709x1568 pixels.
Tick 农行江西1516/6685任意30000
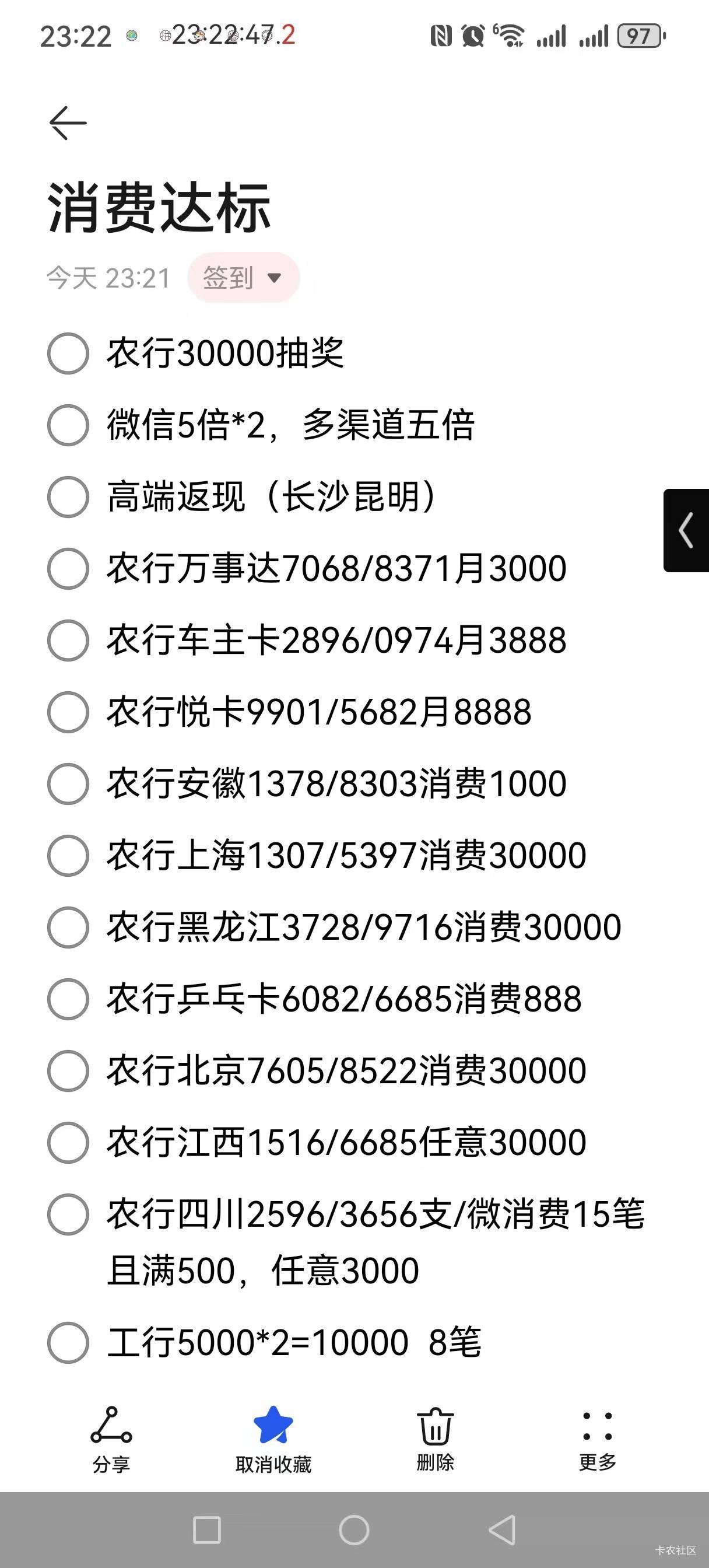[x=68, y=1143]
